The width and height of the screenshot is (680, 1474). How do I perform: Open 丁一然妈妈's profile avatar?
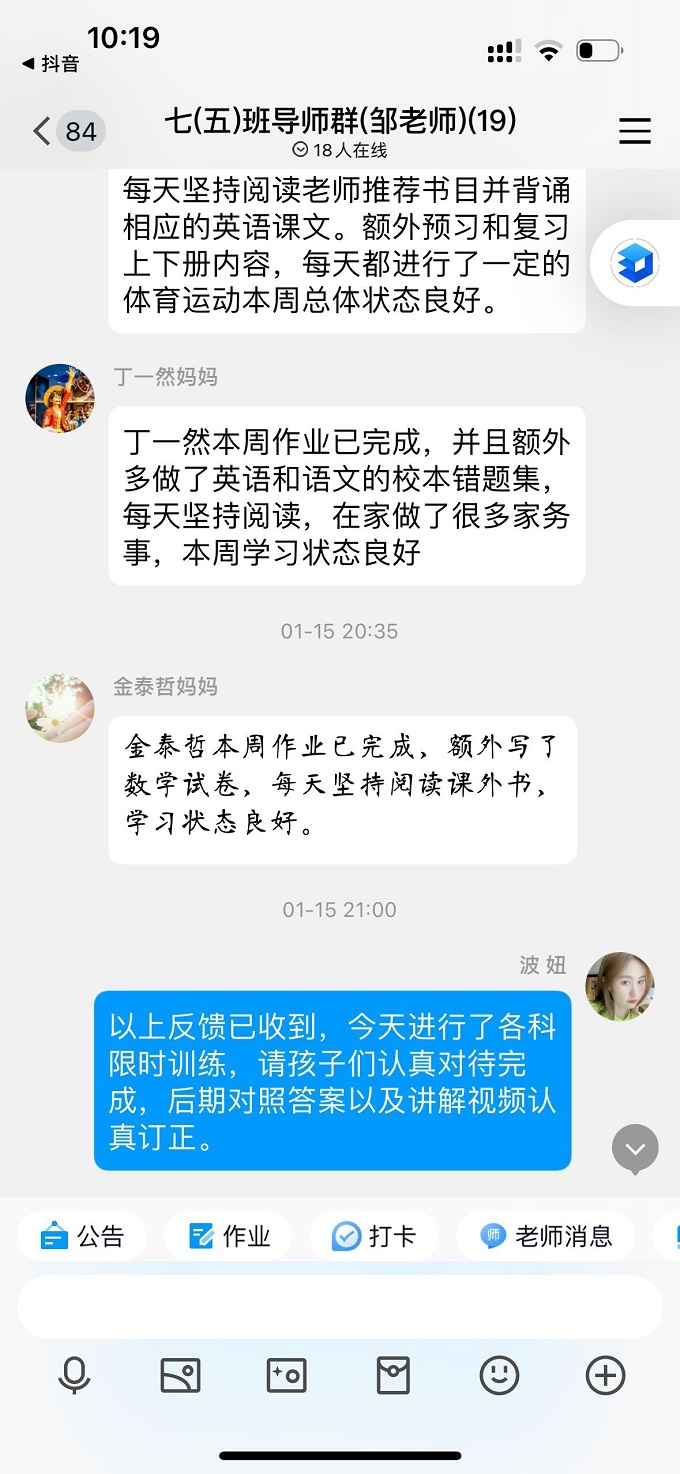[x=60, y=398]
